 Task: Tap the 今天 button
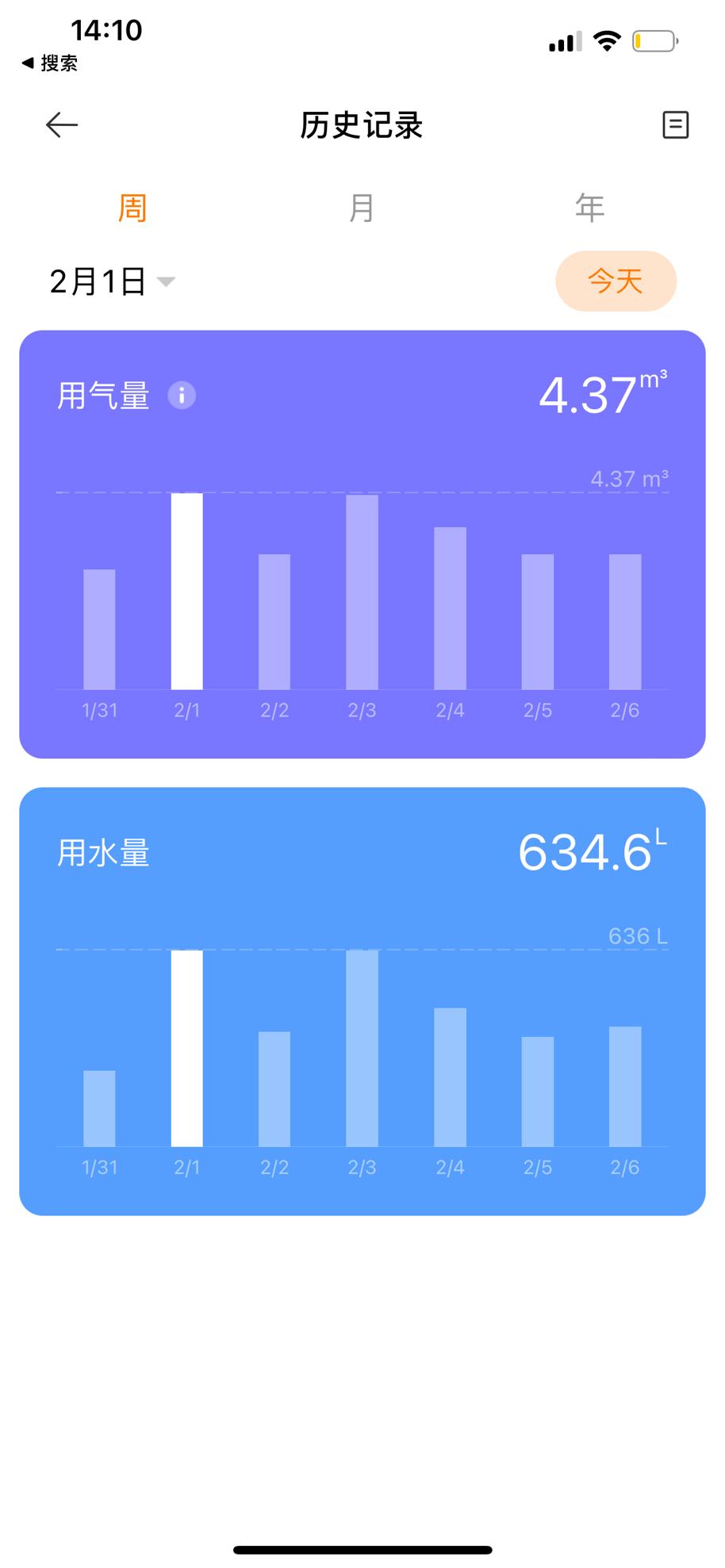pos(616,281)
